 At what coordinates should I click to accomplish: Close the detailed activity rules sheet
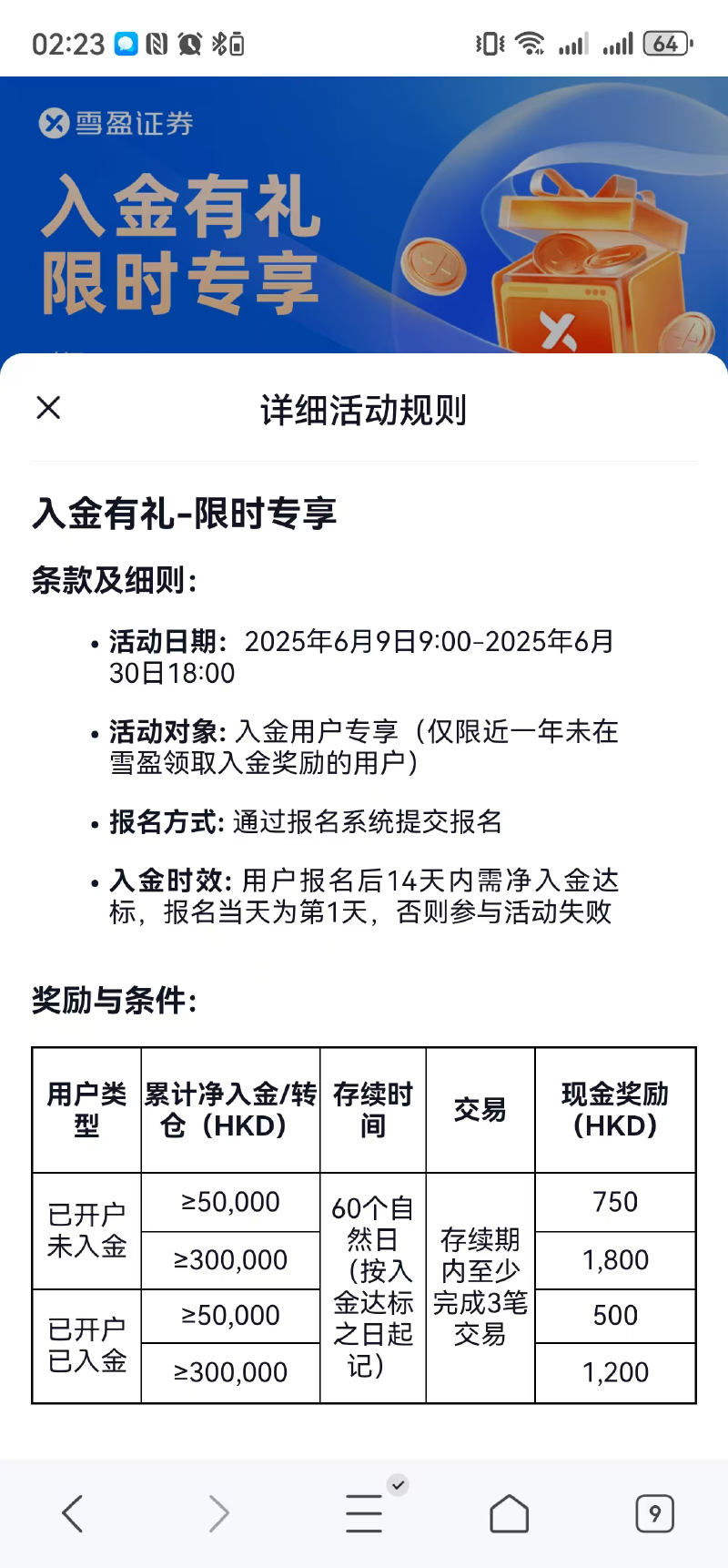coord(48,408)
